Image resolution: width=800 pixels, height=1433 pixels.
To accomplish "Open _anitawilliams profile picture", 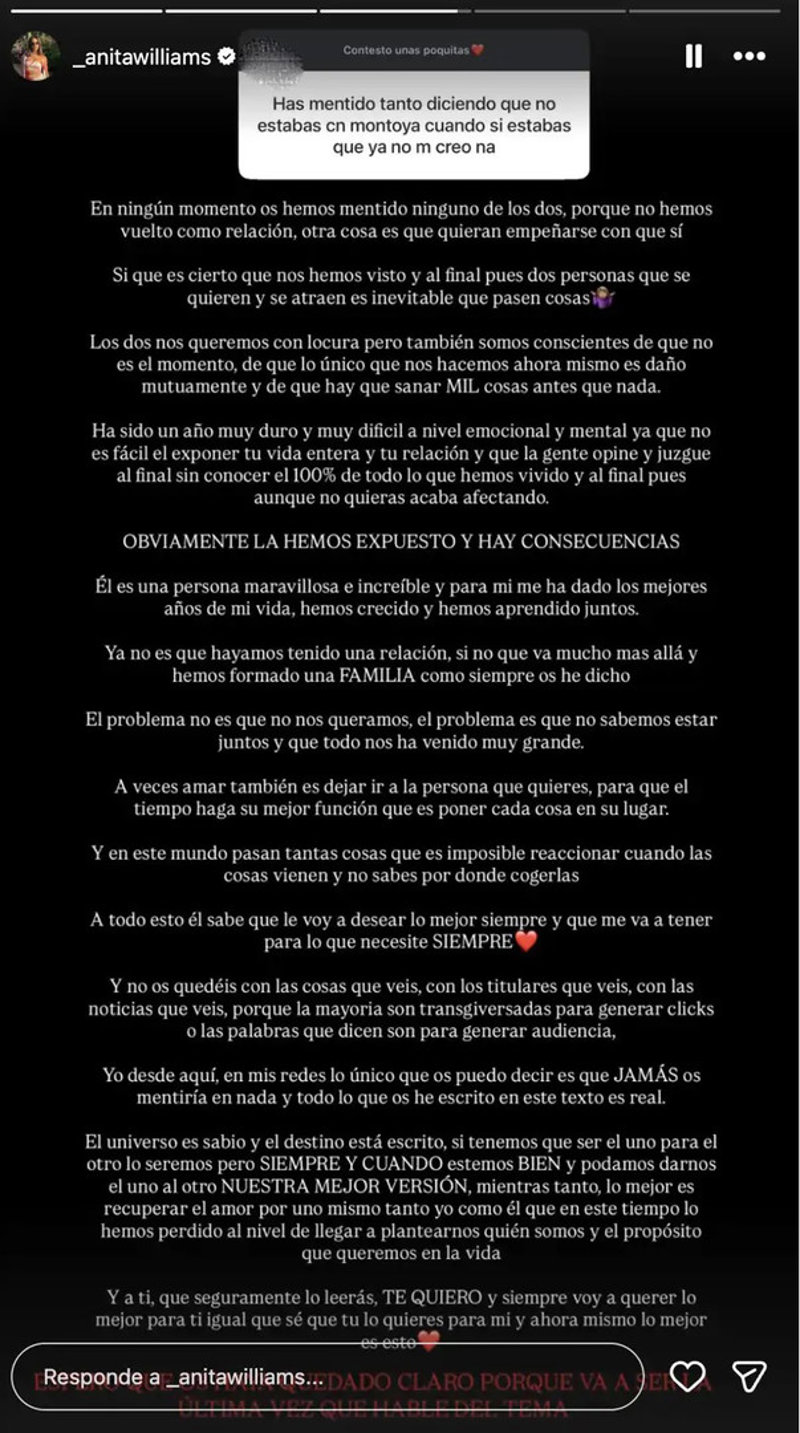I will [x=35, y=56].
